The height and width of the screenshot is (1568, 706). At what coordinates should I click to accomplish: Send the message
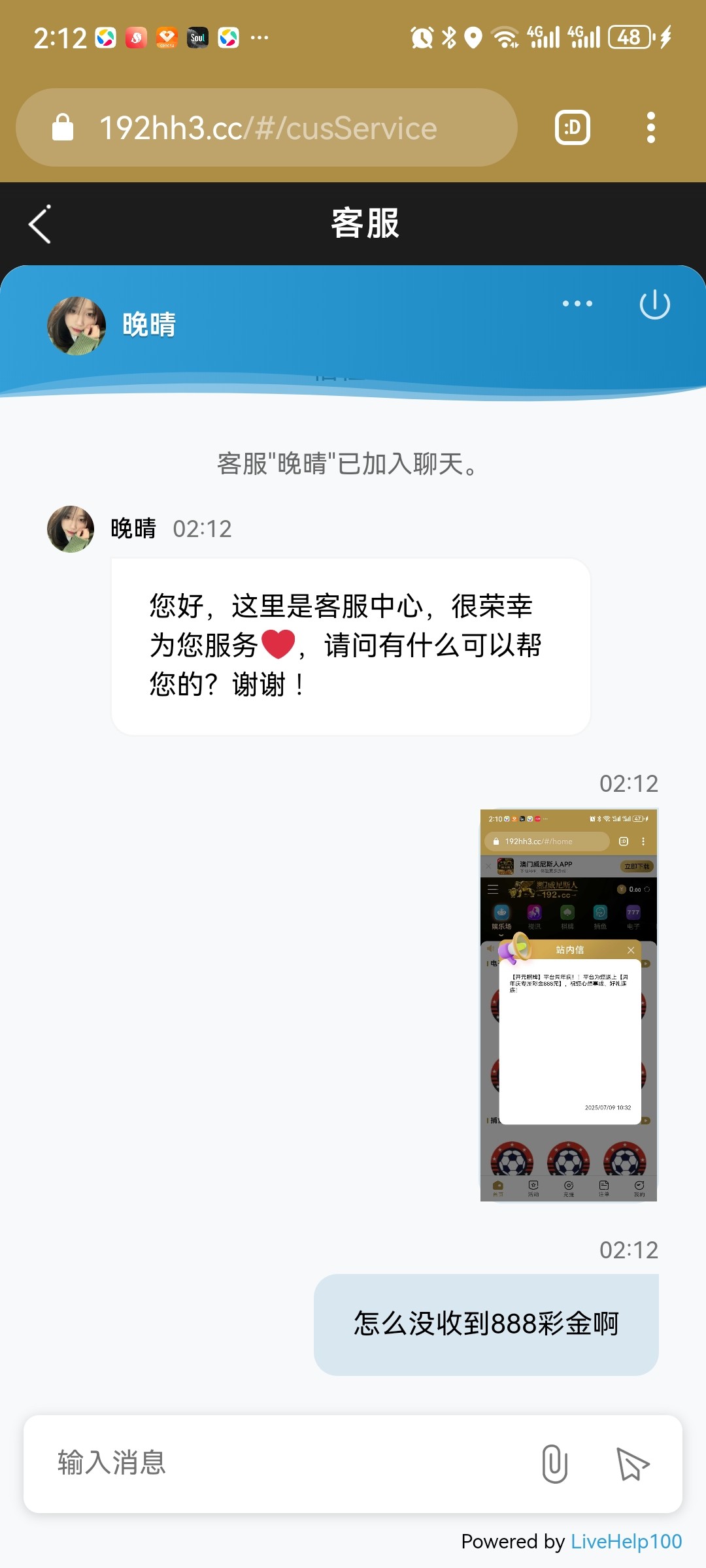click(632, 1463)
